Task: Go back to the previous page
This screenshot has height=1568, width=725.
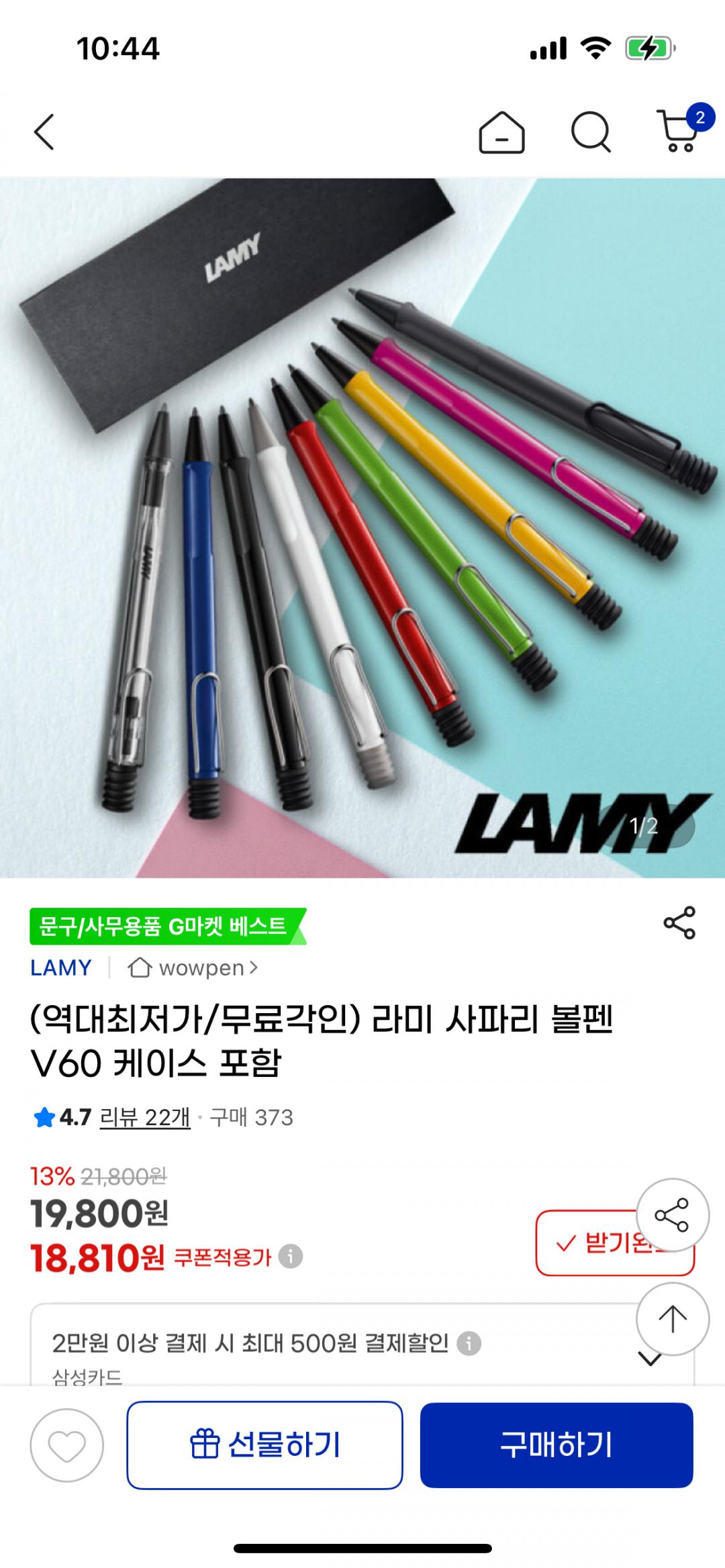Action: tap(44, 132)
